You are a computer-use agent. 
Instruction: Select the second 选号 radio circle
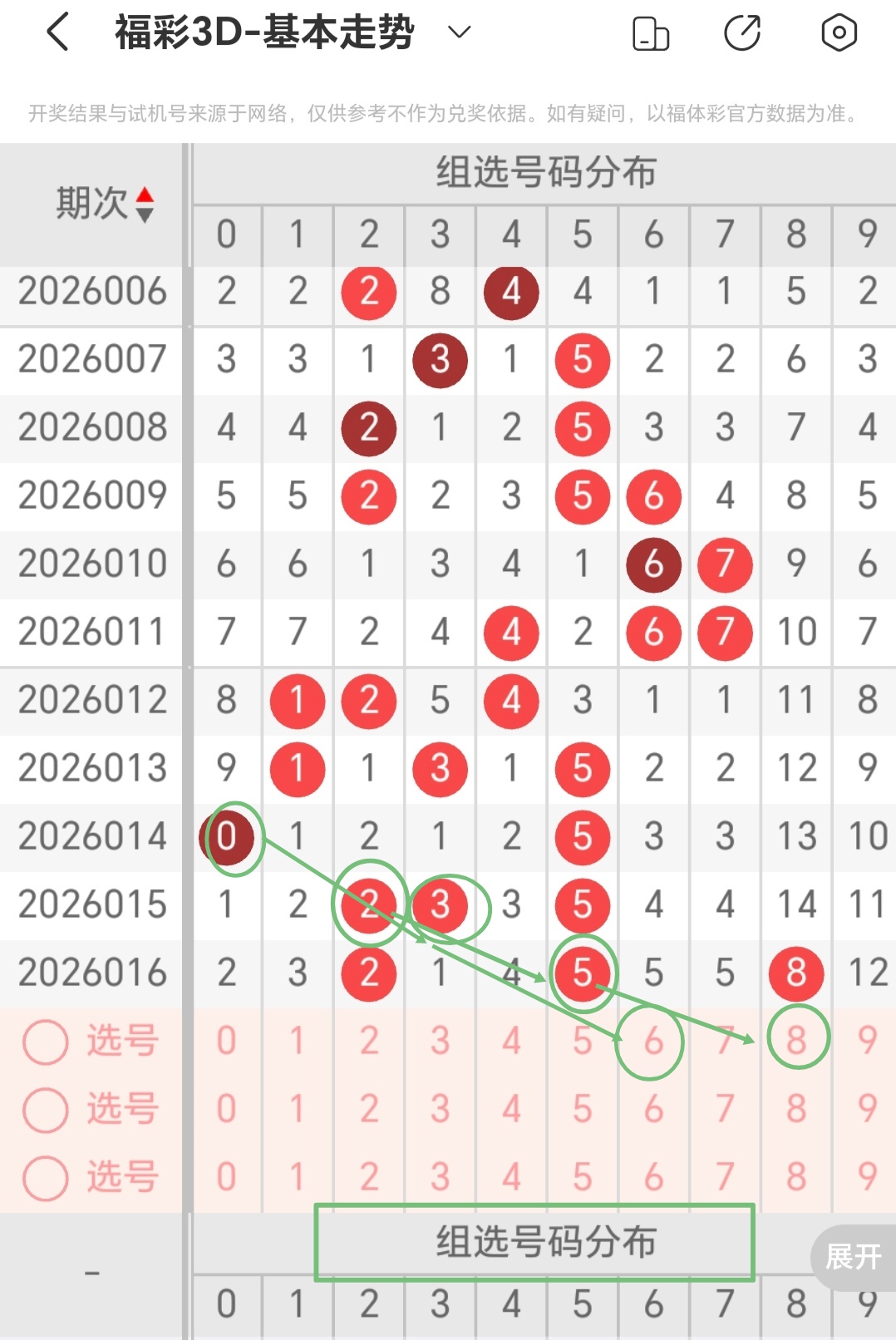[46, 1108]
